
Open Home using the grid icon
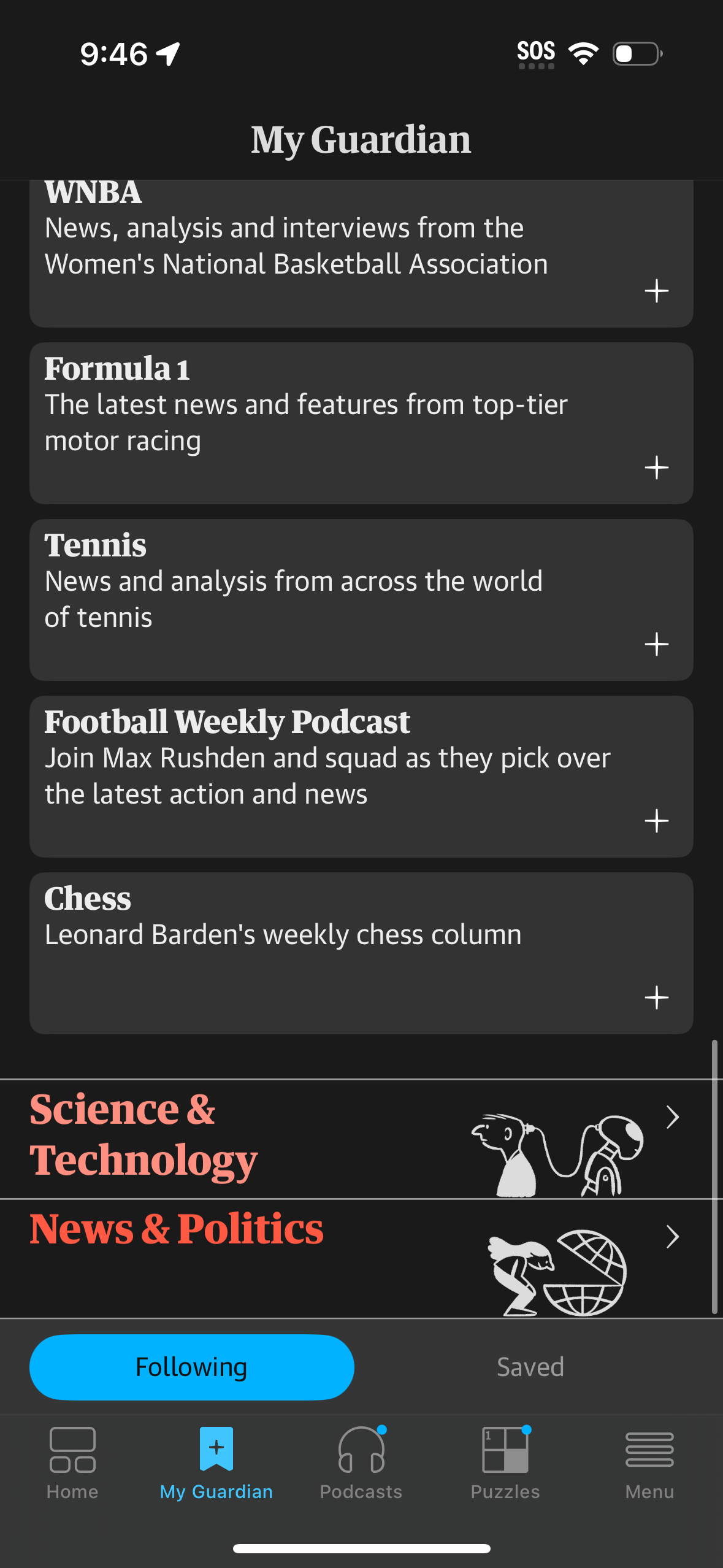point(72,1448)
